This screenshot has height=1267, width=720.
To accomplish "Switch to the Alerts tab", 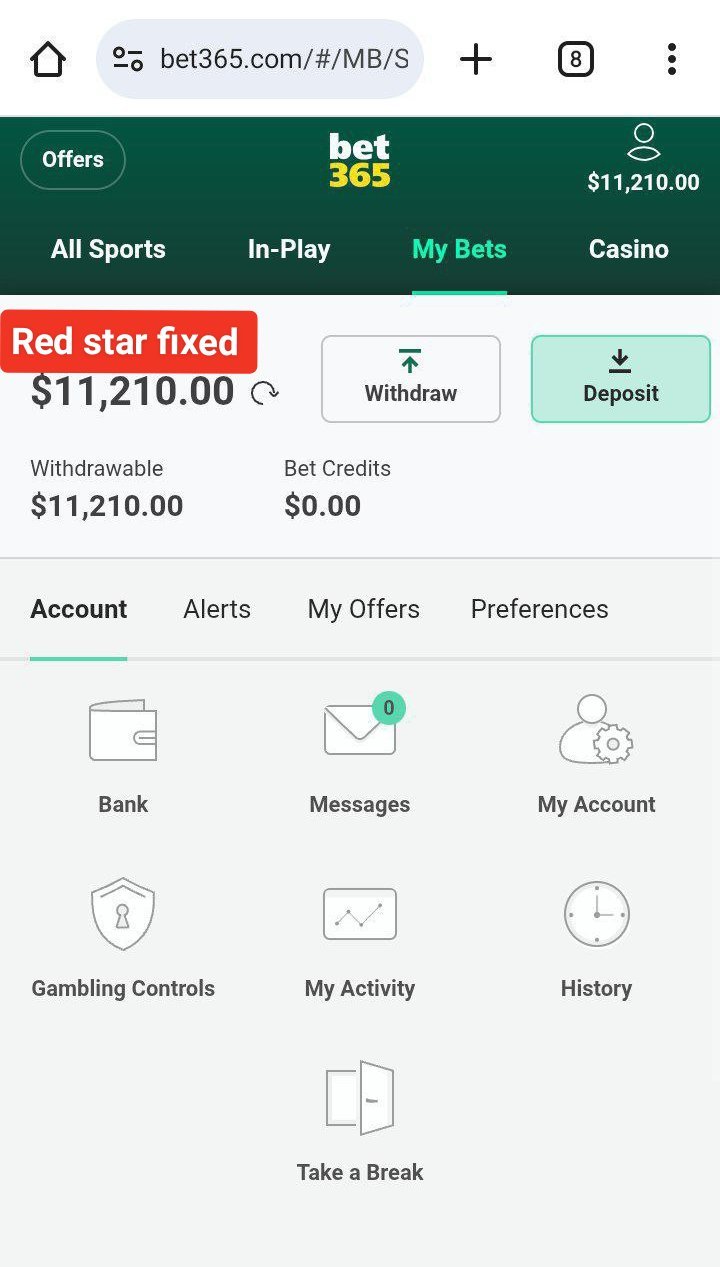I will pyautogui.click(x=217, y=609).
